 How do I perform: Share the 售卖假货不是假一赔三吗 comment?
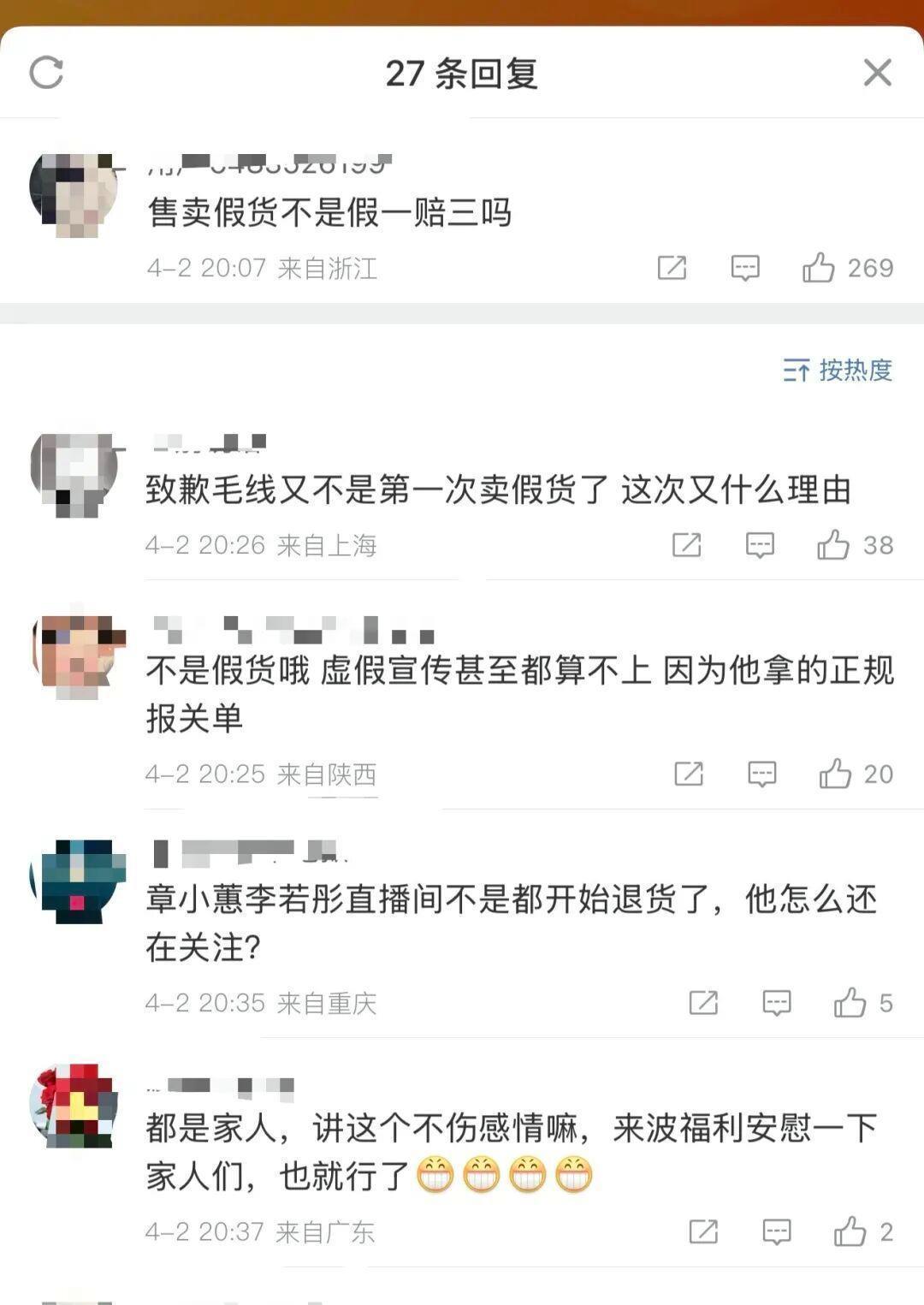point(672,268)
